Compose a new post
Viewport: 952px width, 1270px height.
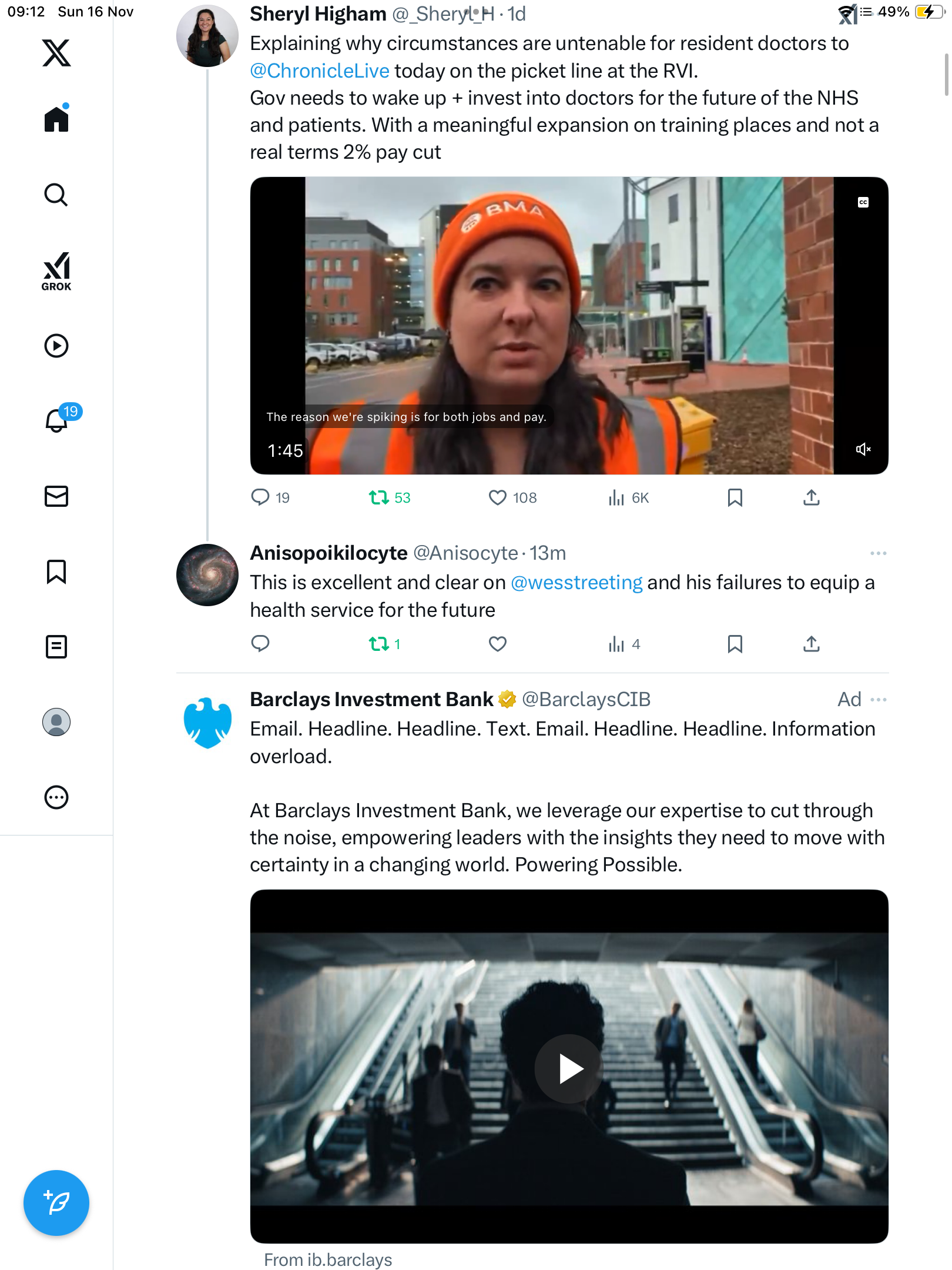tap(56, 1202)
